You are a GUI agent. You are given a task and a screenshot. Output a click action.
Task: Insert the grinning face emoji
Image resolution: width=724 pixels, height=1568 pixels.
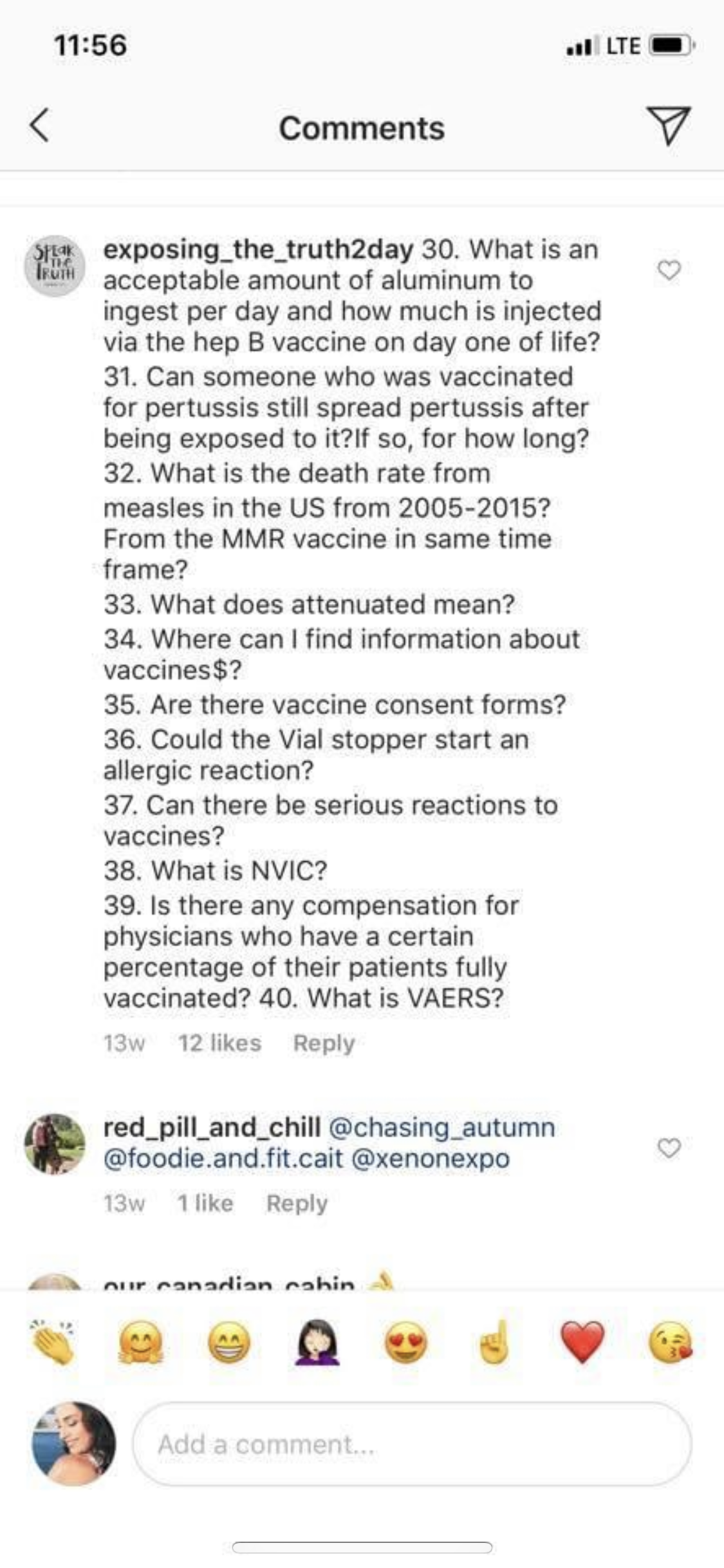230,1343
